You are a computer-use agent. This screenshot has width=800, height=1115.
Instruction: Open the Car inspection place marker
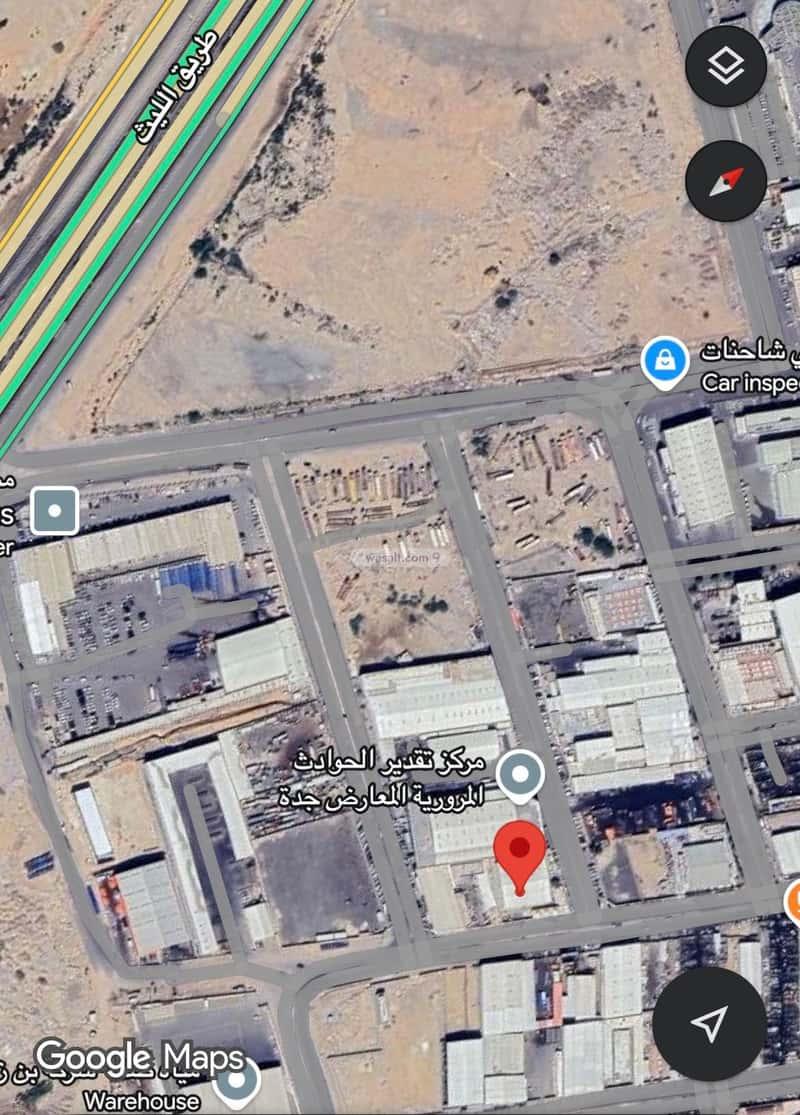click(665, 362)
